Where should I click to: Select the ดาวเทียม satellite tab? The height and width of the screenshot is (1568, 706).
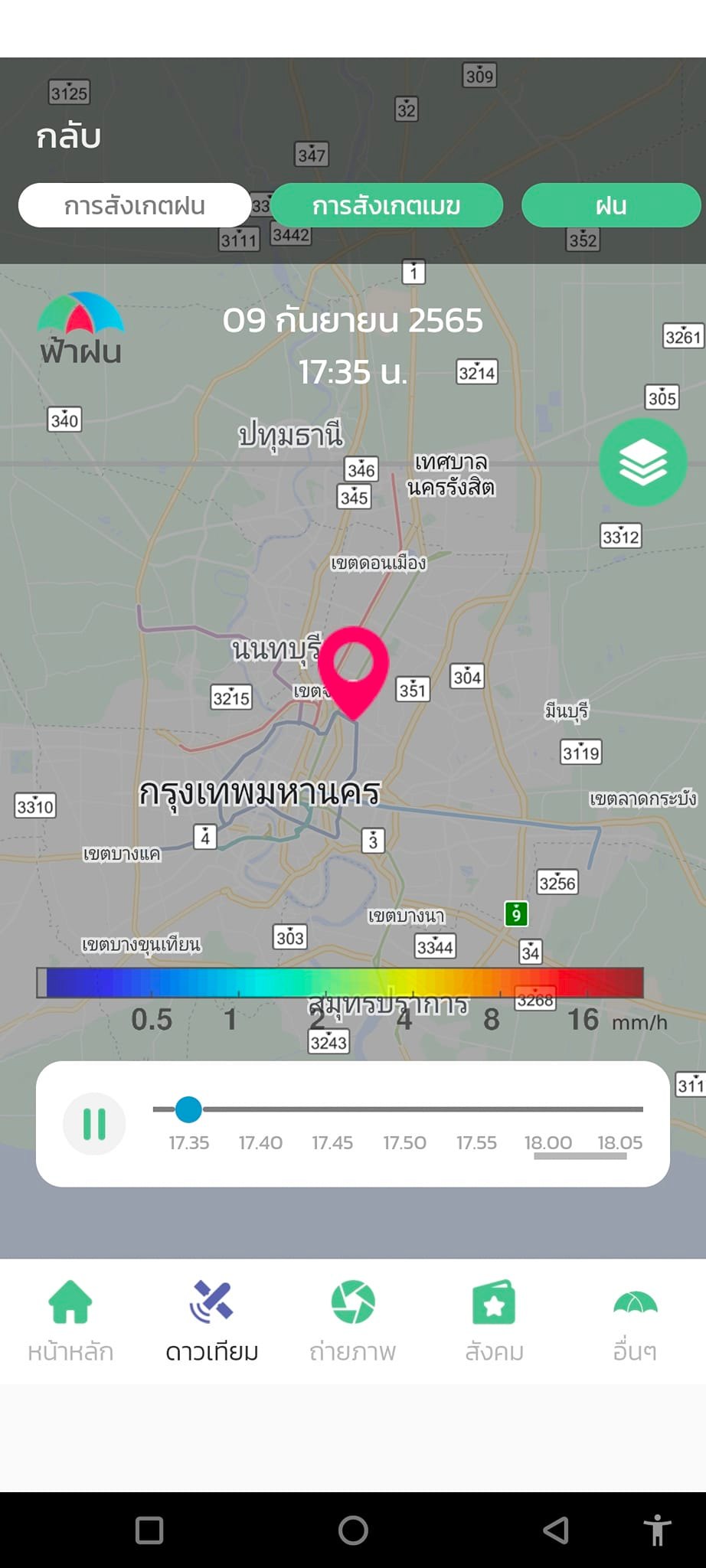[x=211, y=1321]
